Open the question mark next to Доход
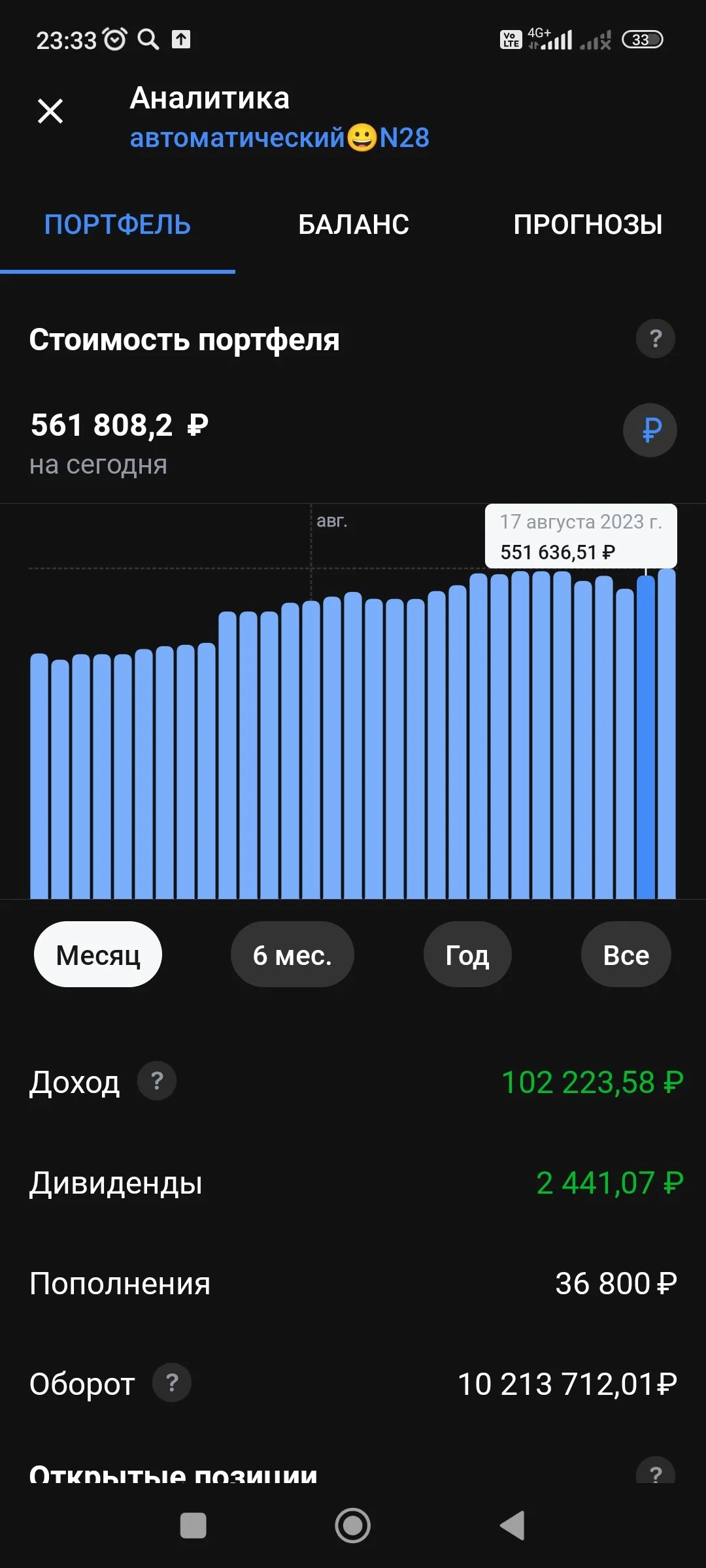The height and width of the screenshot is (1568, 706). (x=157, y=1081)
